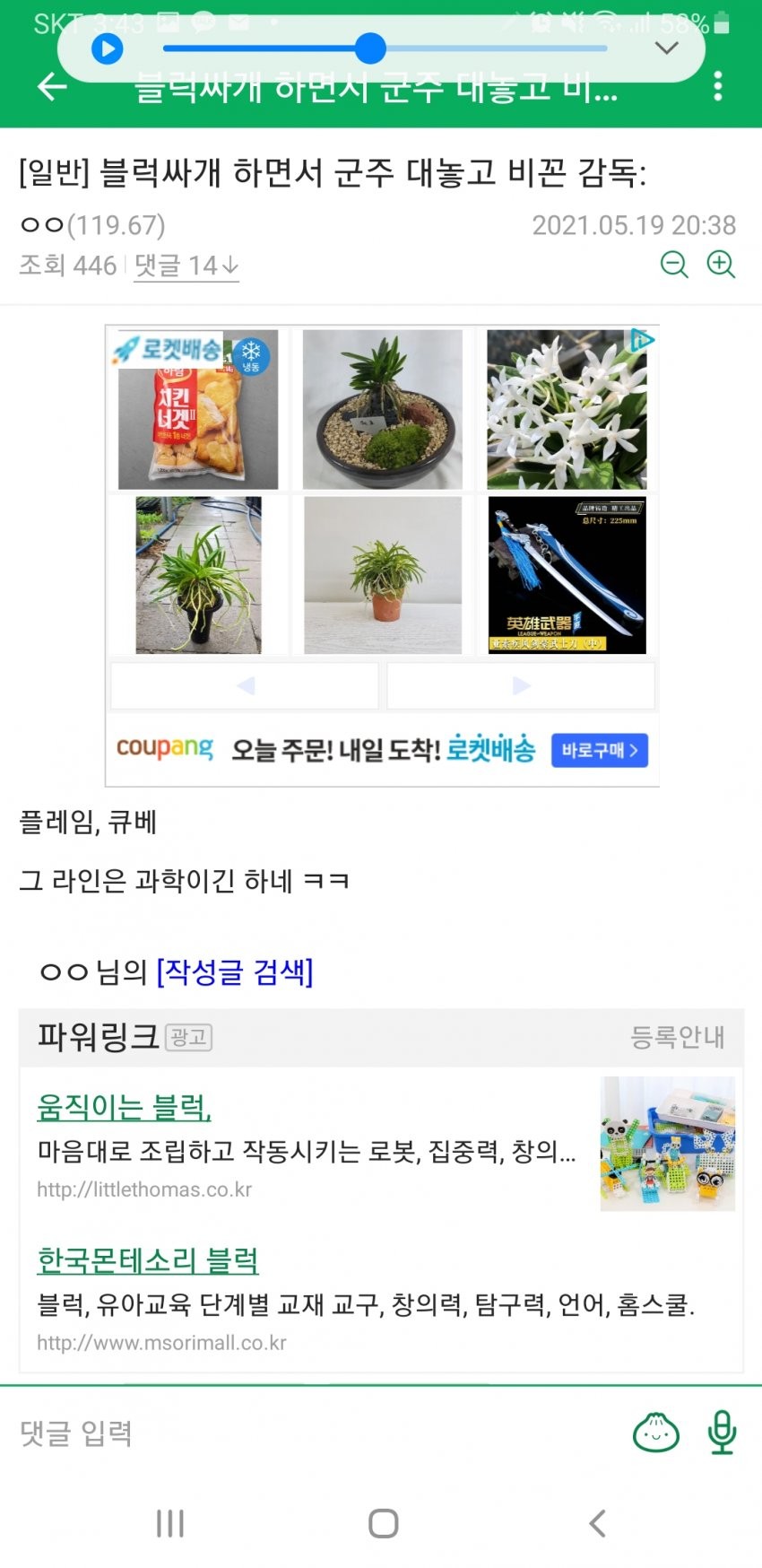Go back using the header arrow
762x1568 pixels.
(52, 86)
